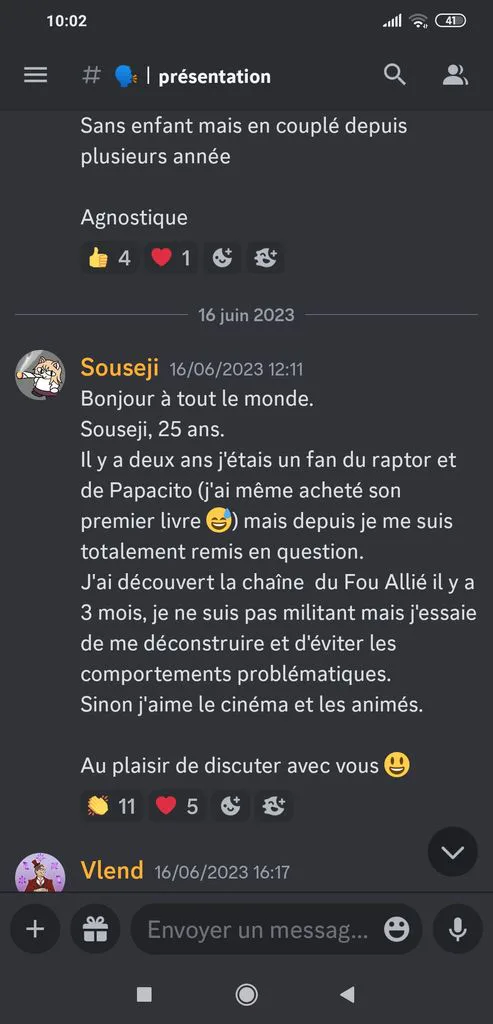Search in the présentation channel
This screenshot has height=1024, width=493.
pyautogui.click(x=394, y=75)
